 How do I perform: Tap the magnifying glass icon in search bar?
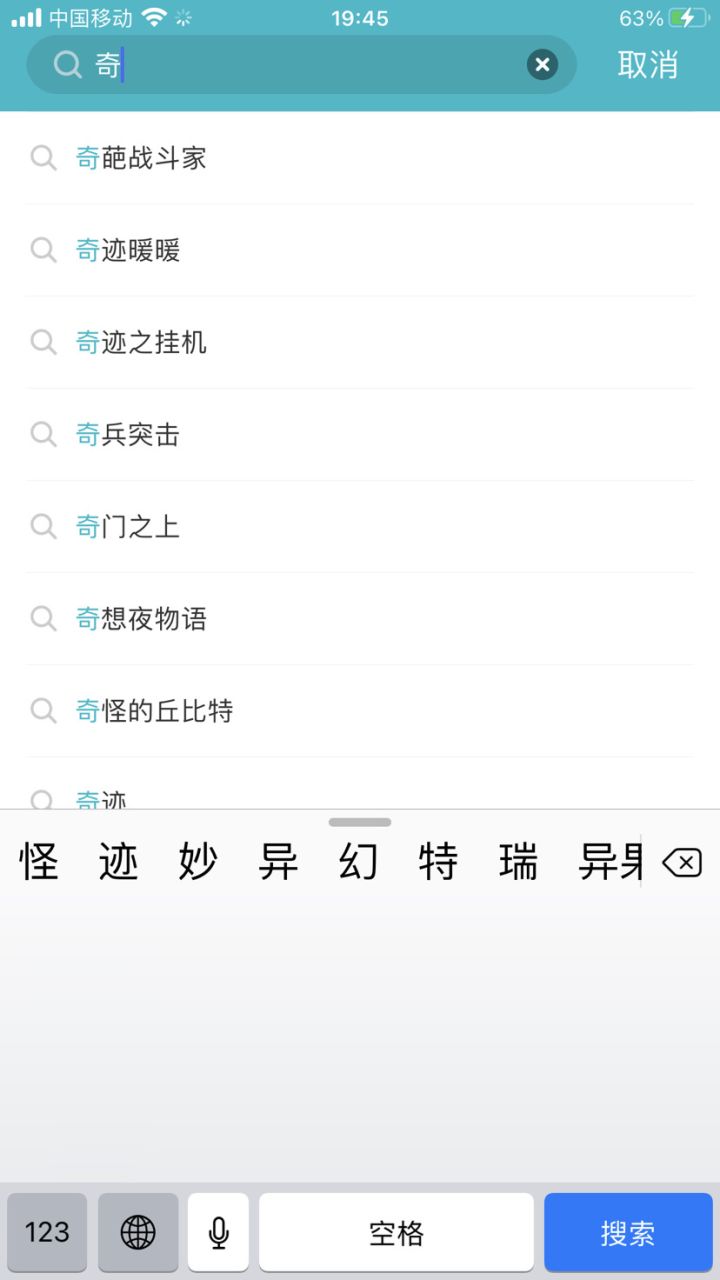66,64
